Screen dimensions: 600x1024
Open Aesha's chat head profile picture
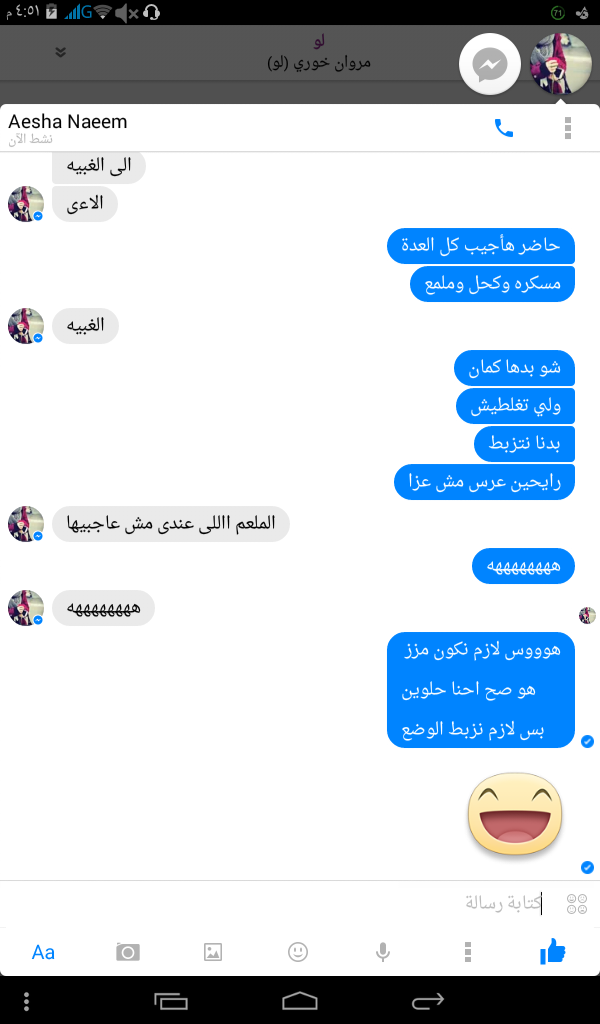[560, 64]
